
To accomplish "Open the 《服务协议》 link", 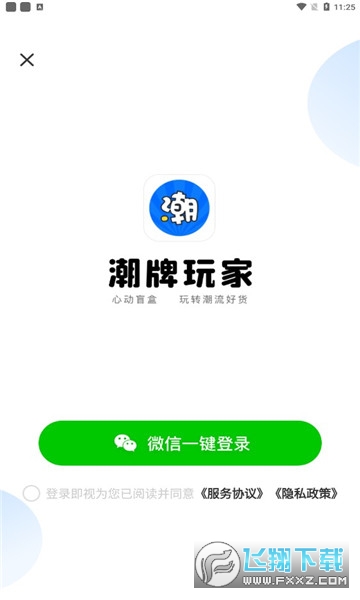I will point(232,493).
